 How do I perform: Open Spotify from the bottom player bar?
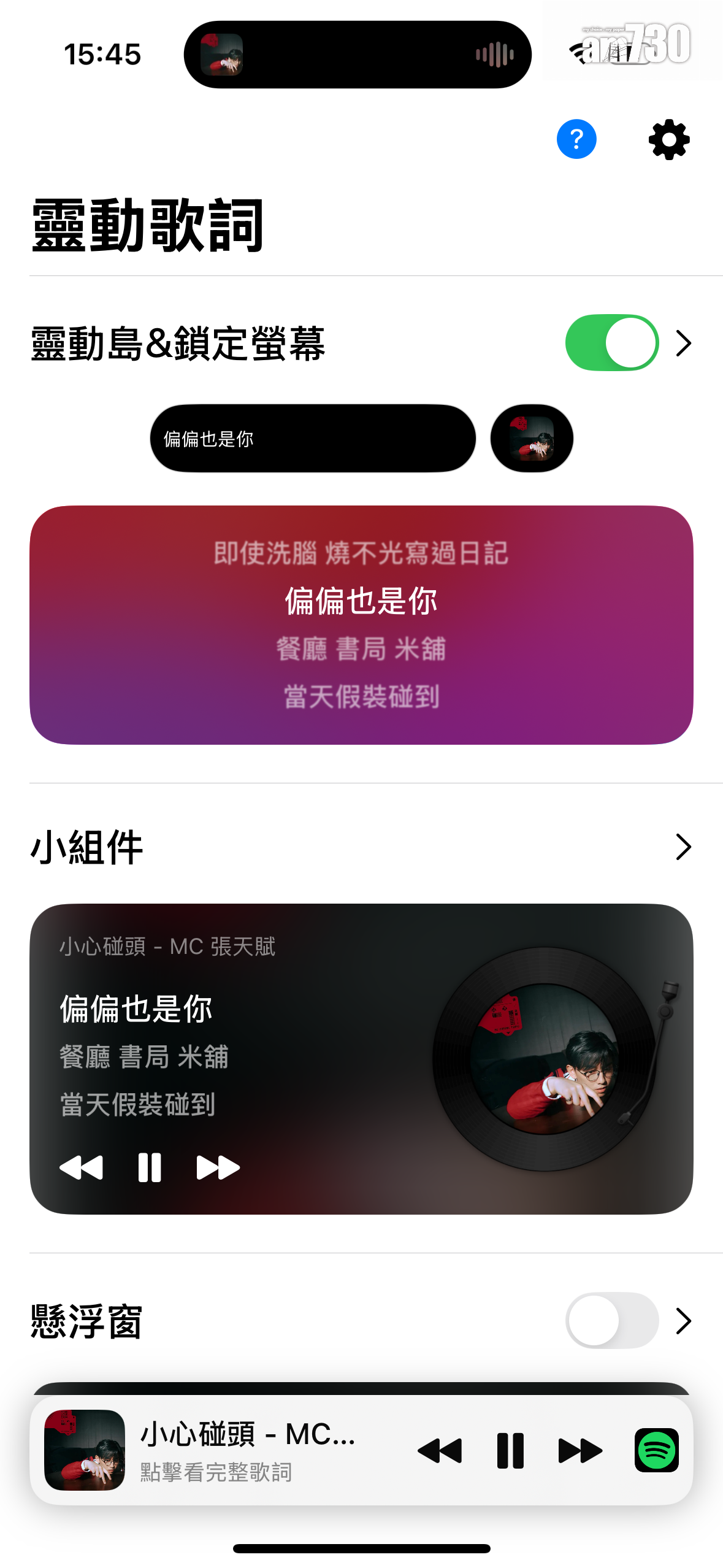tap(656, 1451)
